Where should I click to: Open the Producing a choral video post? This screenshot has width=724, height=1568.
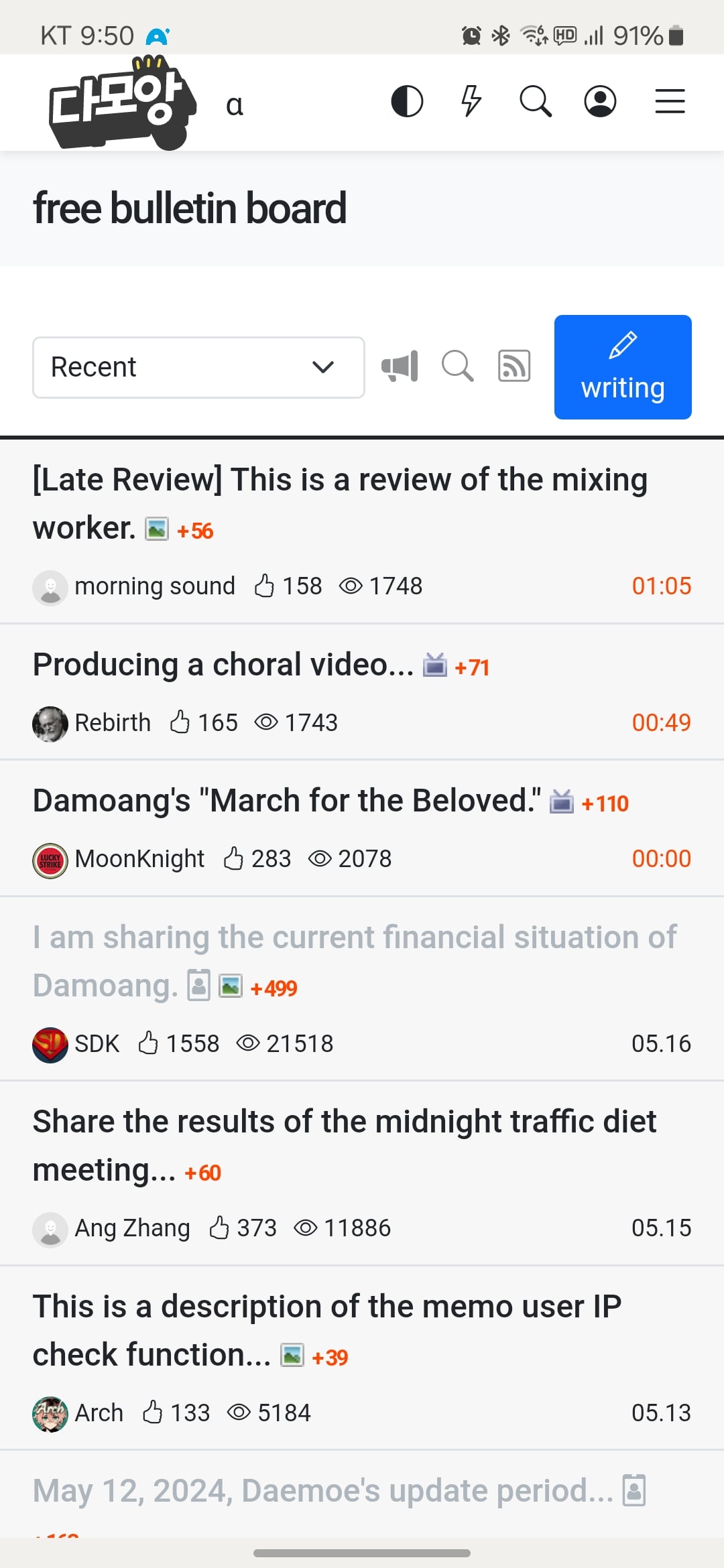223,665
